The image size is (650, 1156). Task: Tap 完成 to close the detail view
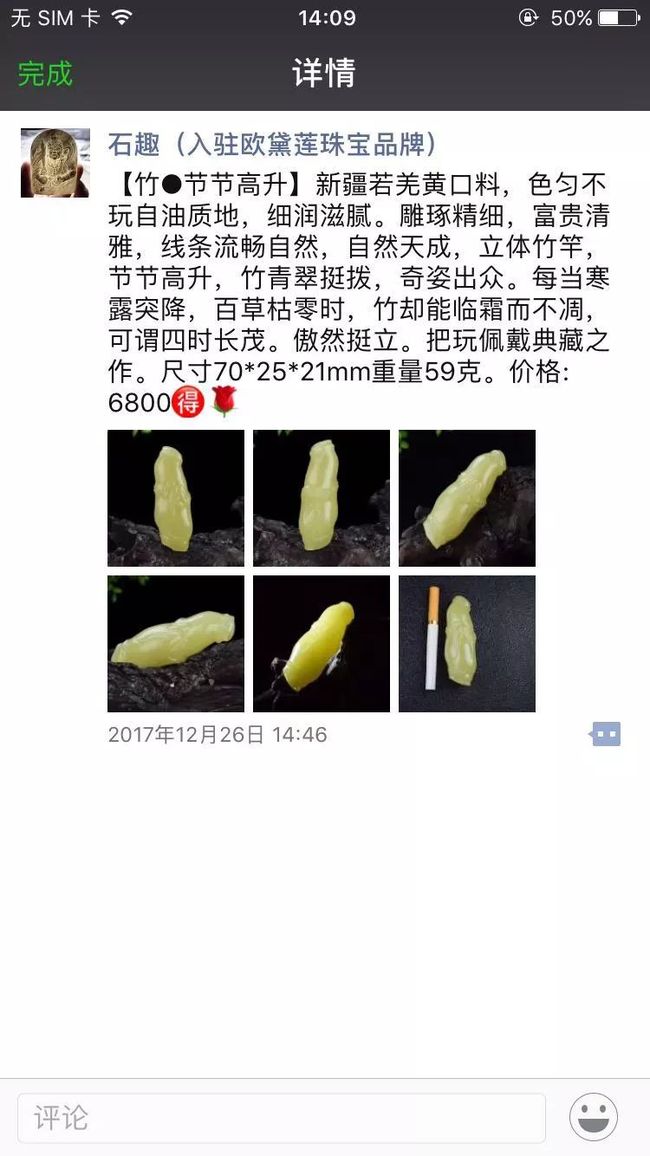[45, 74]
